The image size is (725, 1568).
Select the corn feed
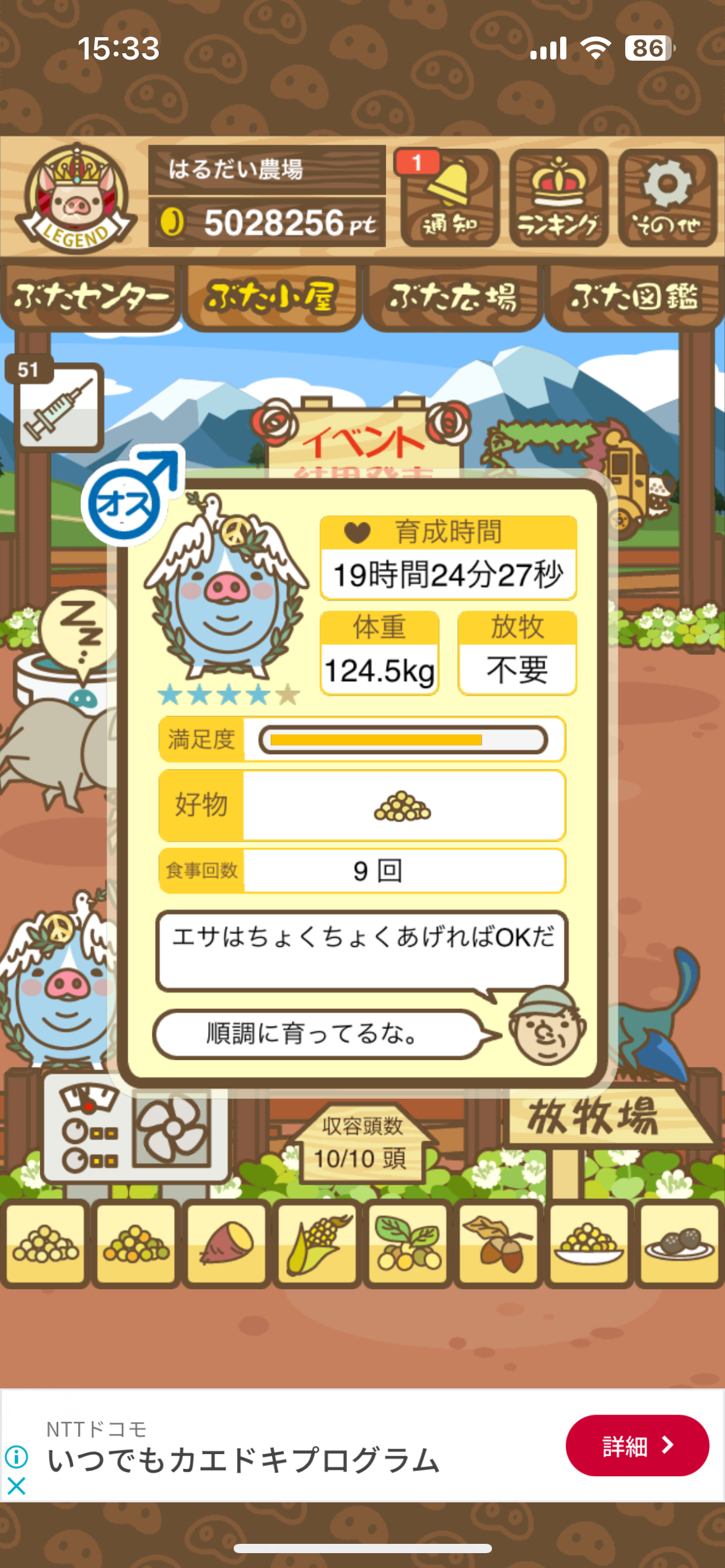click(x=317, y=1242)
